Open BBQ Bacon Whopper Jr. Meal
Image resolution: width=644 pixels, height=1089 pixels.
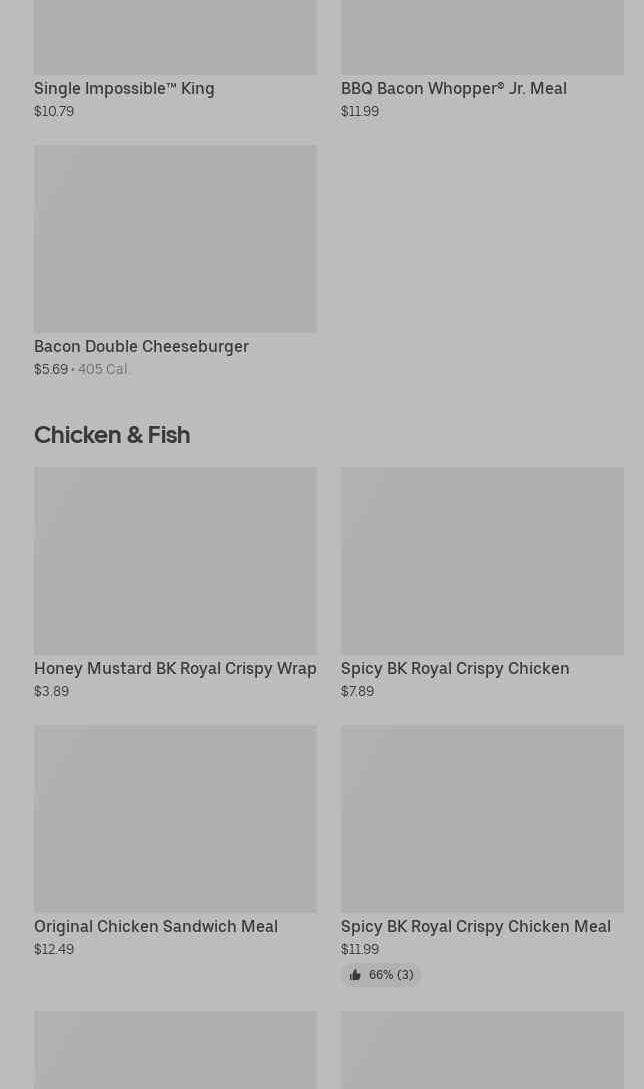pyautogui.click(x=482, y=60)
